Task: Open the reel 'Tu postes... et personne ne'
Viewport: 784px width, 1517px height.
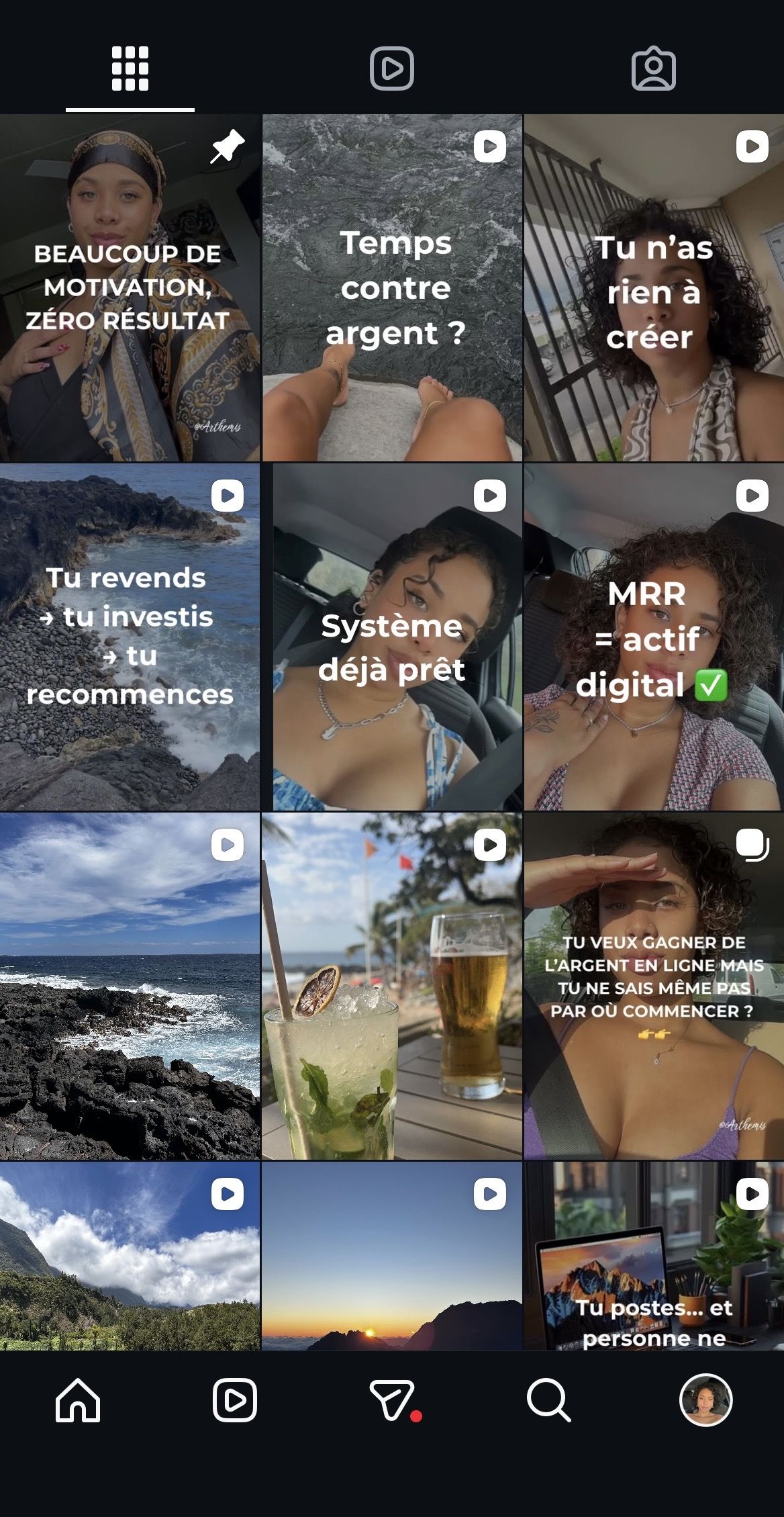Action: point(654,1256)
